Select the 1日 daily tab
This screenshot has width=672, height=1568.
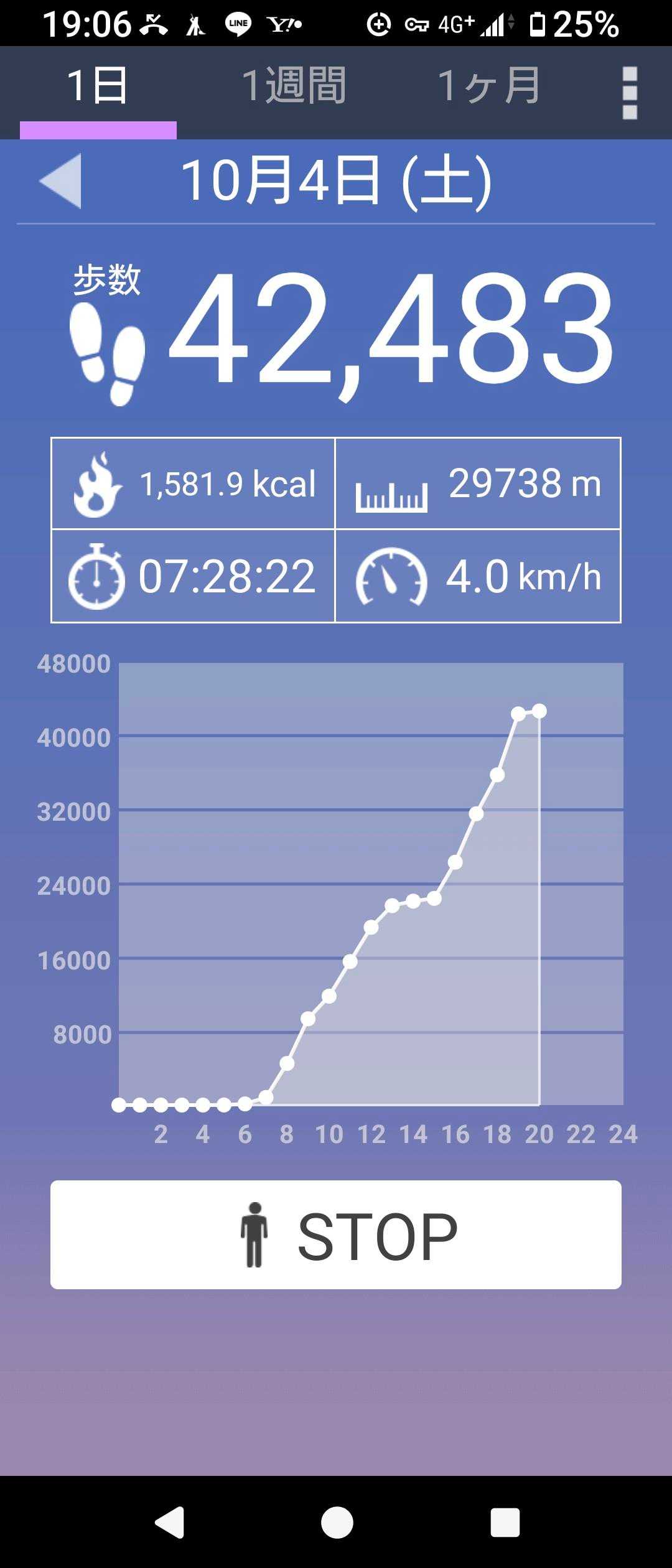[x=98, y=86]
